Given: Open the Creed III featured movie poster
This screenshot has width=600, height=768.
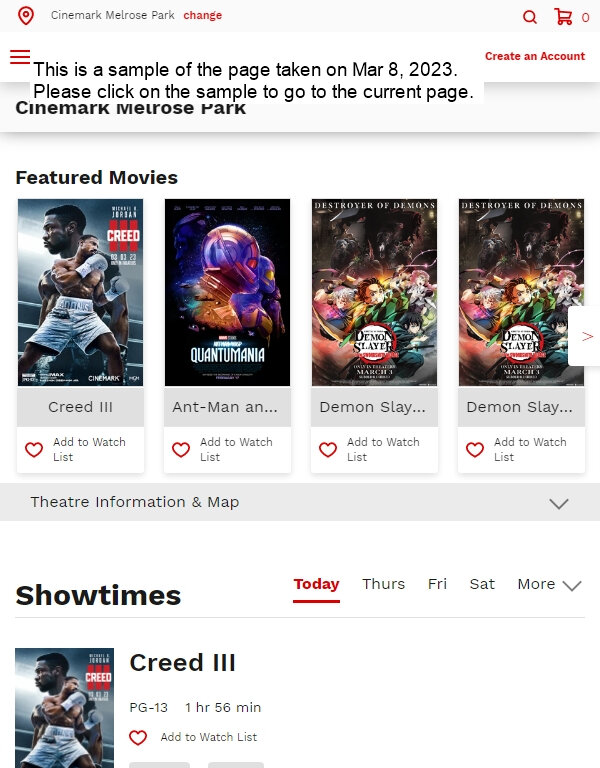Looking at the screenshot, I should tap(80, 292).
